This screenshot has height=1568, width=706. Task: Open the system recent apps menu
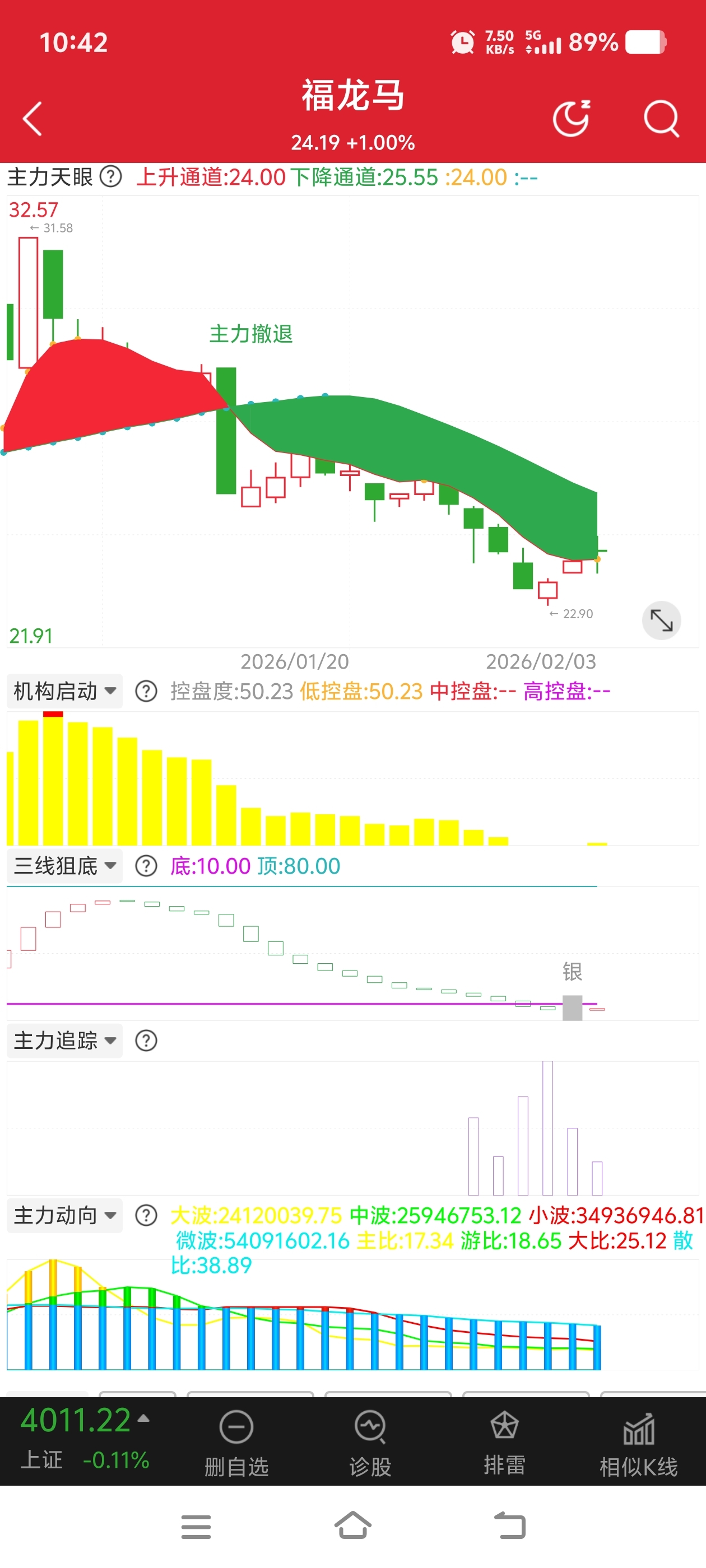(196, 1527)
